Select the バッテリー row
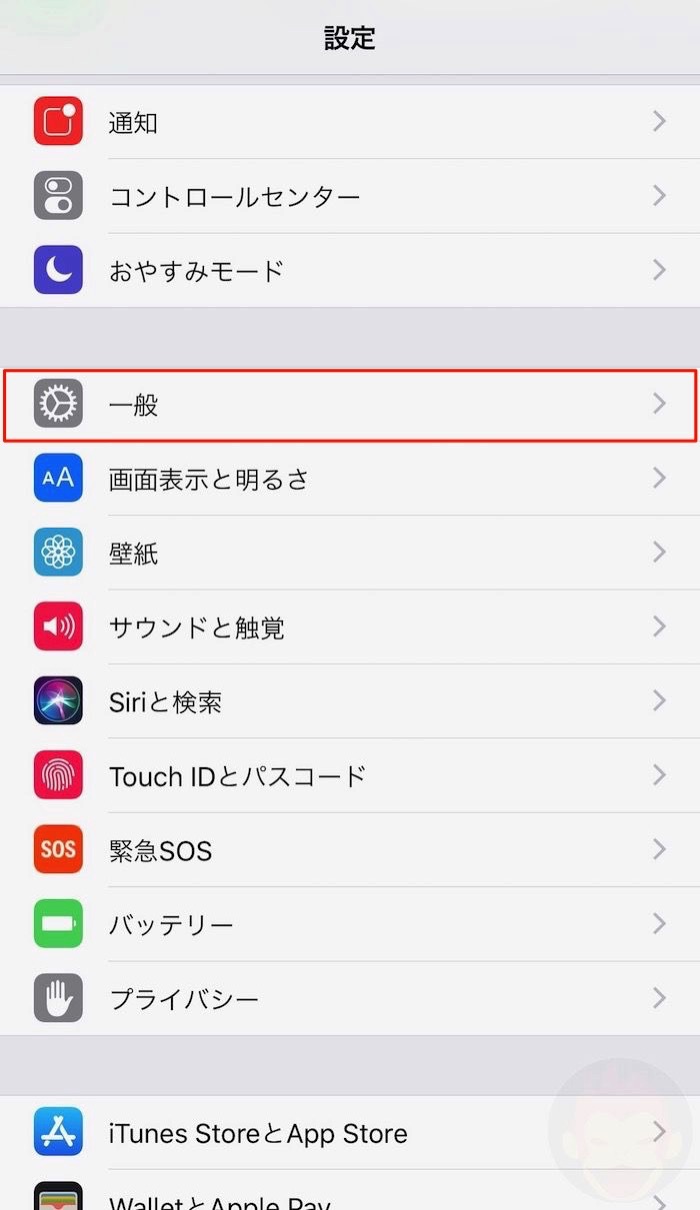700x1210 pixels. tap(350, 924)
